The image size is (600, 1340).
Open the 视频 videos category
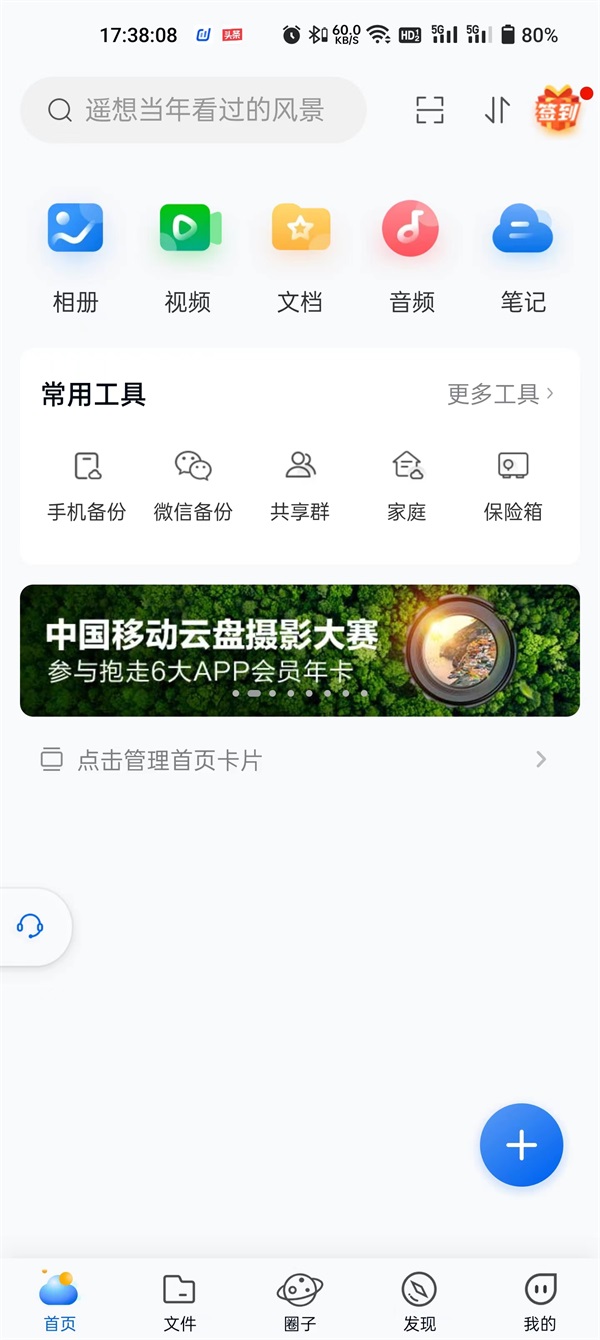coord(188,255)
